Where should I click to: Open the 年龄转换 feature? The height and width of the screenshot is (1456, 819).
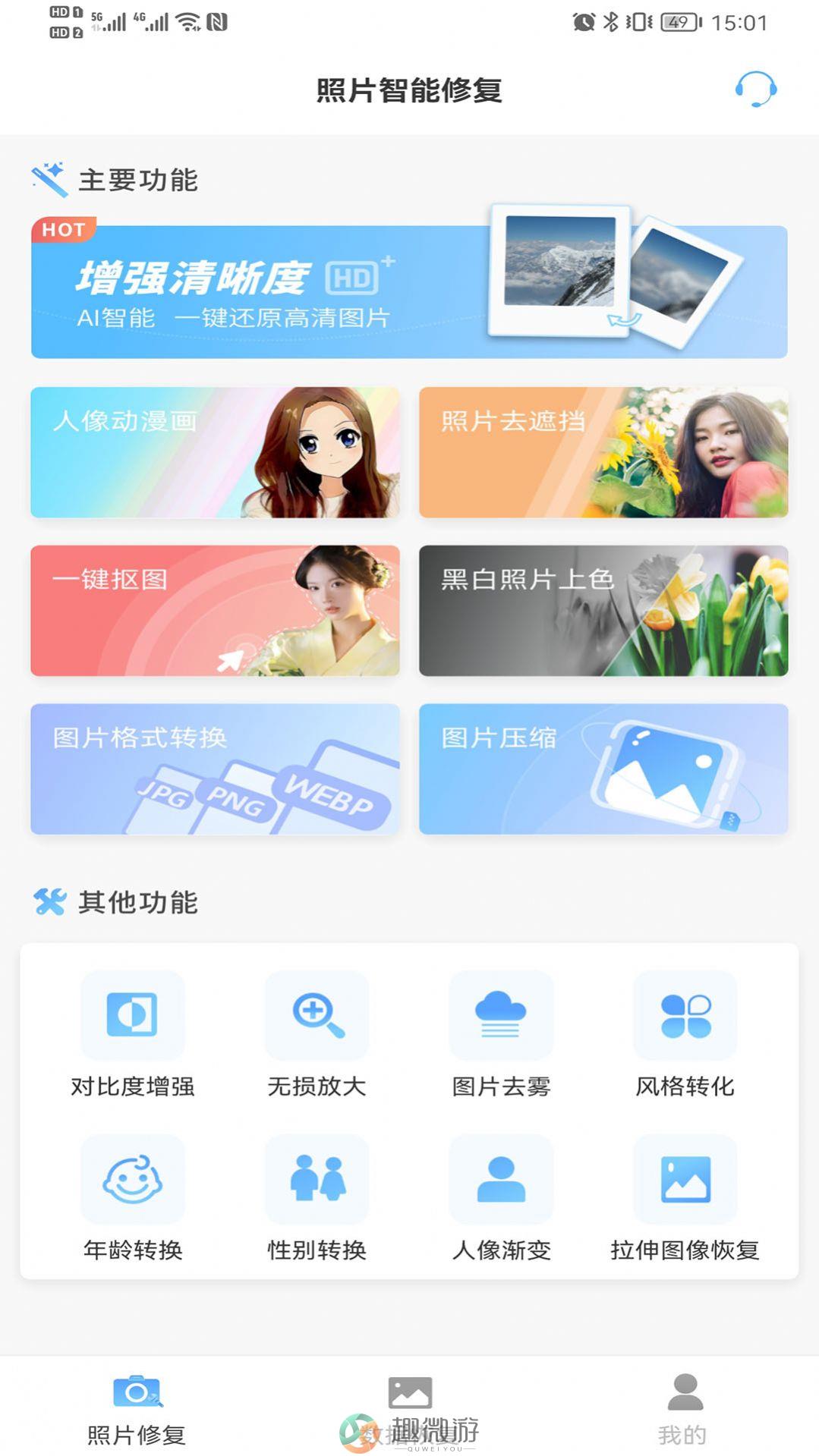pyautogui.click(x=133, y=1179)
